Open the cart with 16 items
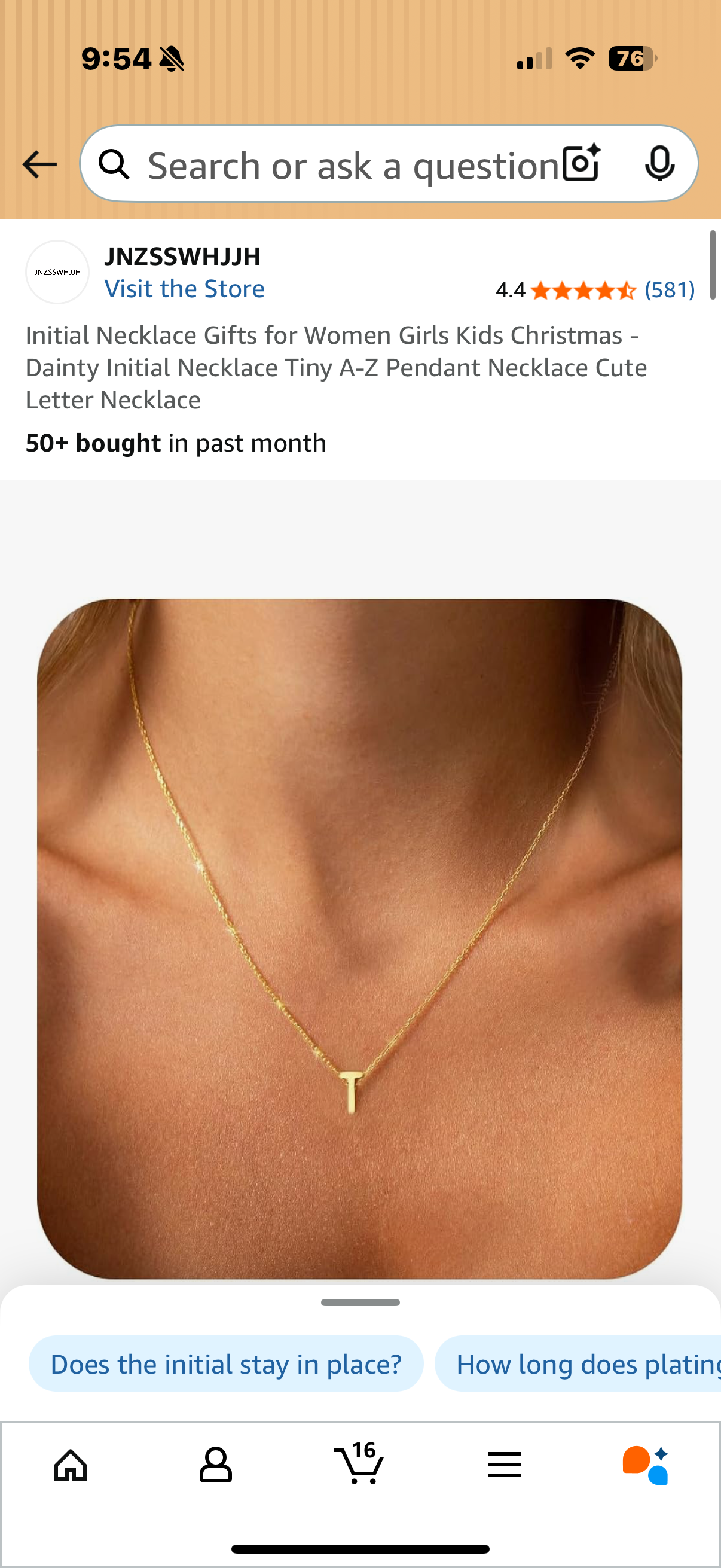The image size is (721, 1568). [x=359, y=1463]
